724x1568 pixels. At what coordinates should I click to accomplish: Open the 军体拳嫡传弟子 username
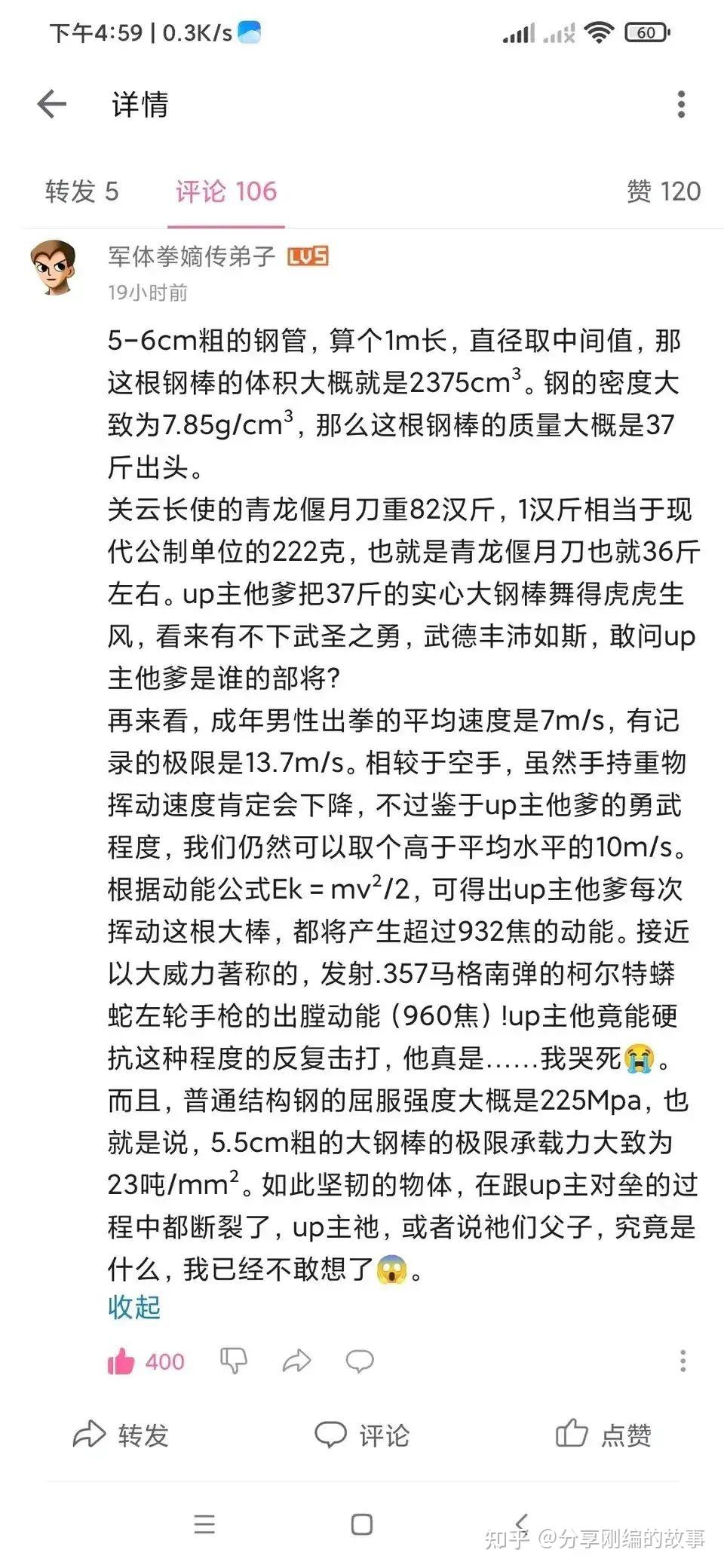tap(192, 256)
